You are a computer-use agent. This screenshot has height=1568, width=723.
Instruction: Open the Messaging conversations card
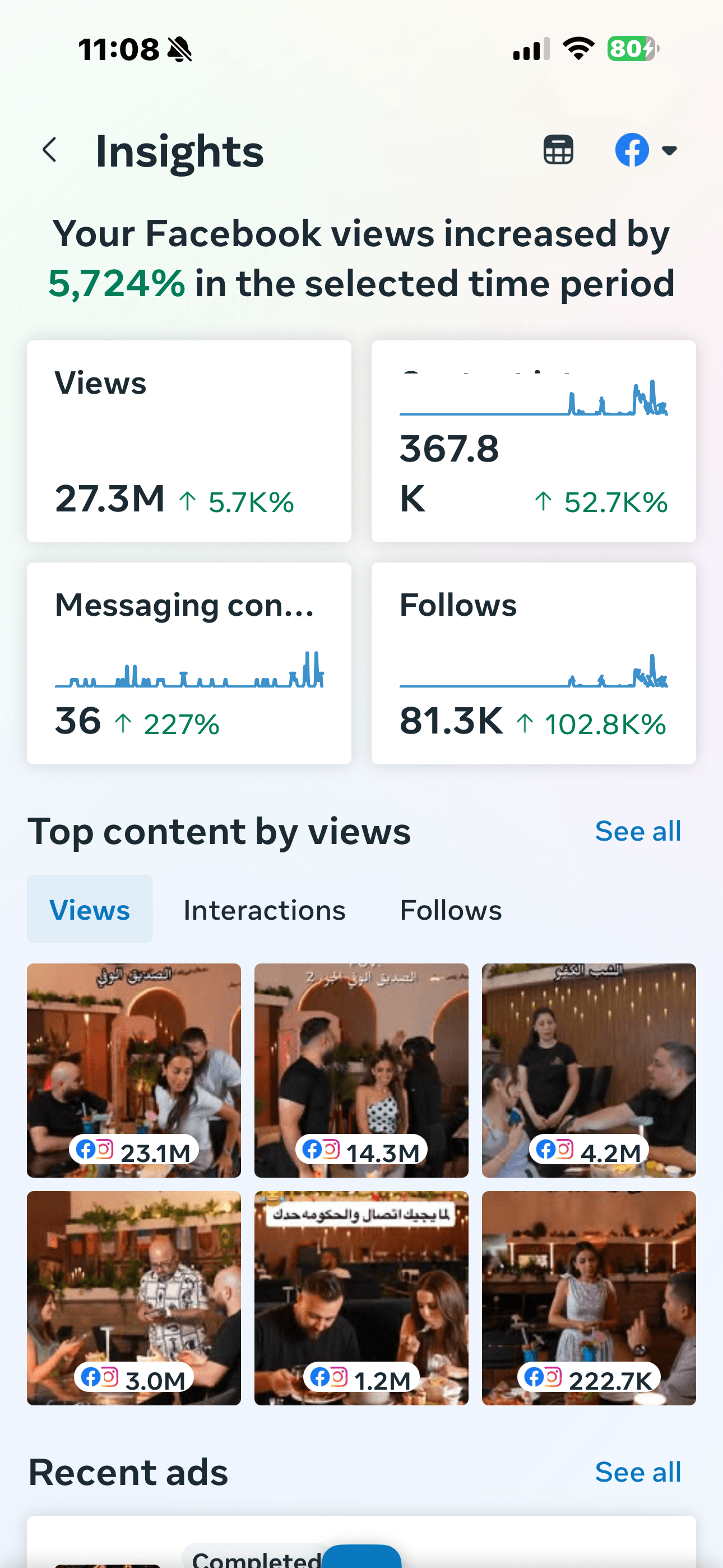tap(189, 663)
